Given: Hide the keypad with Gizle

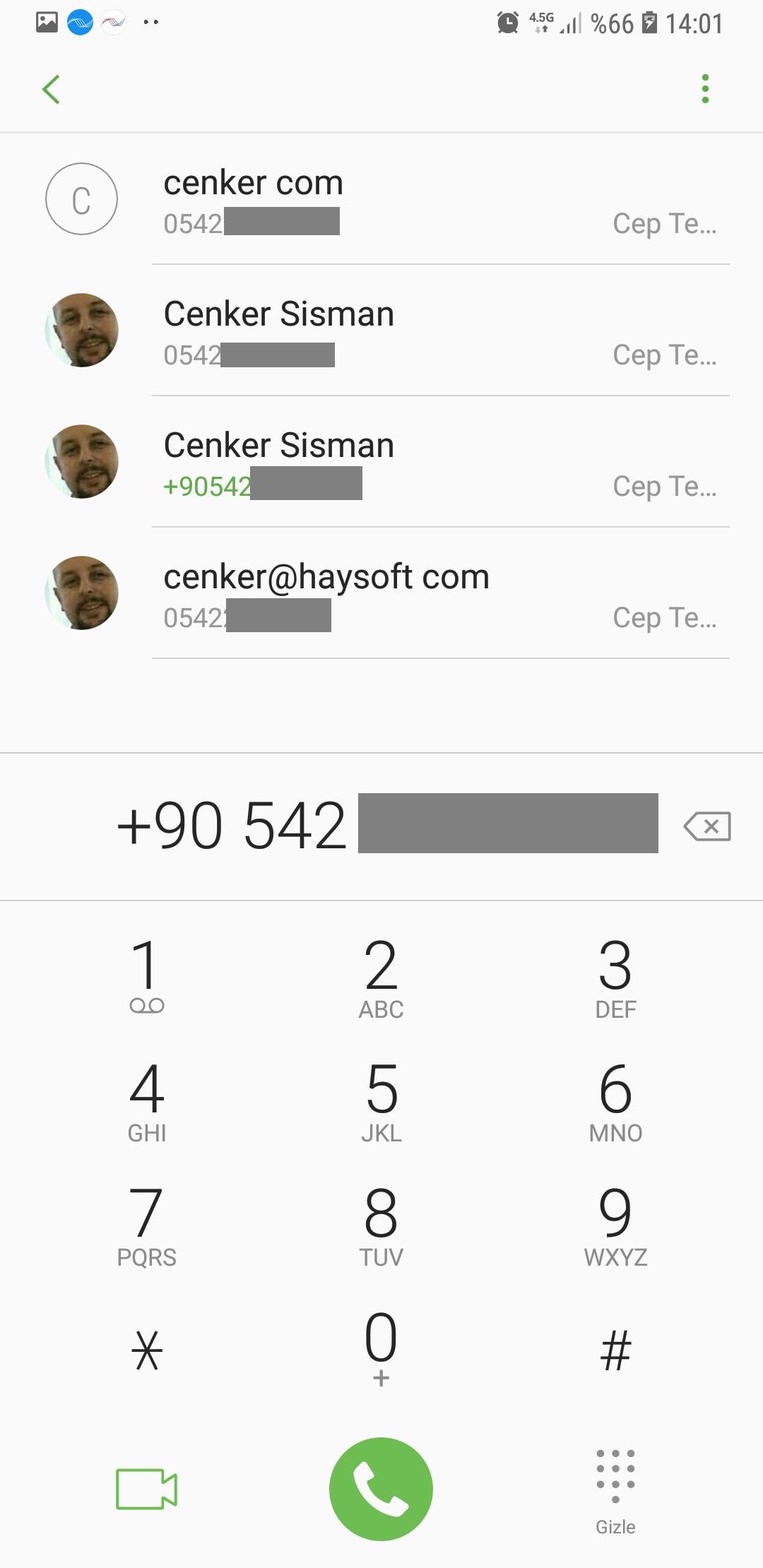Looking at the screenshot, I should click(615, 1490).
